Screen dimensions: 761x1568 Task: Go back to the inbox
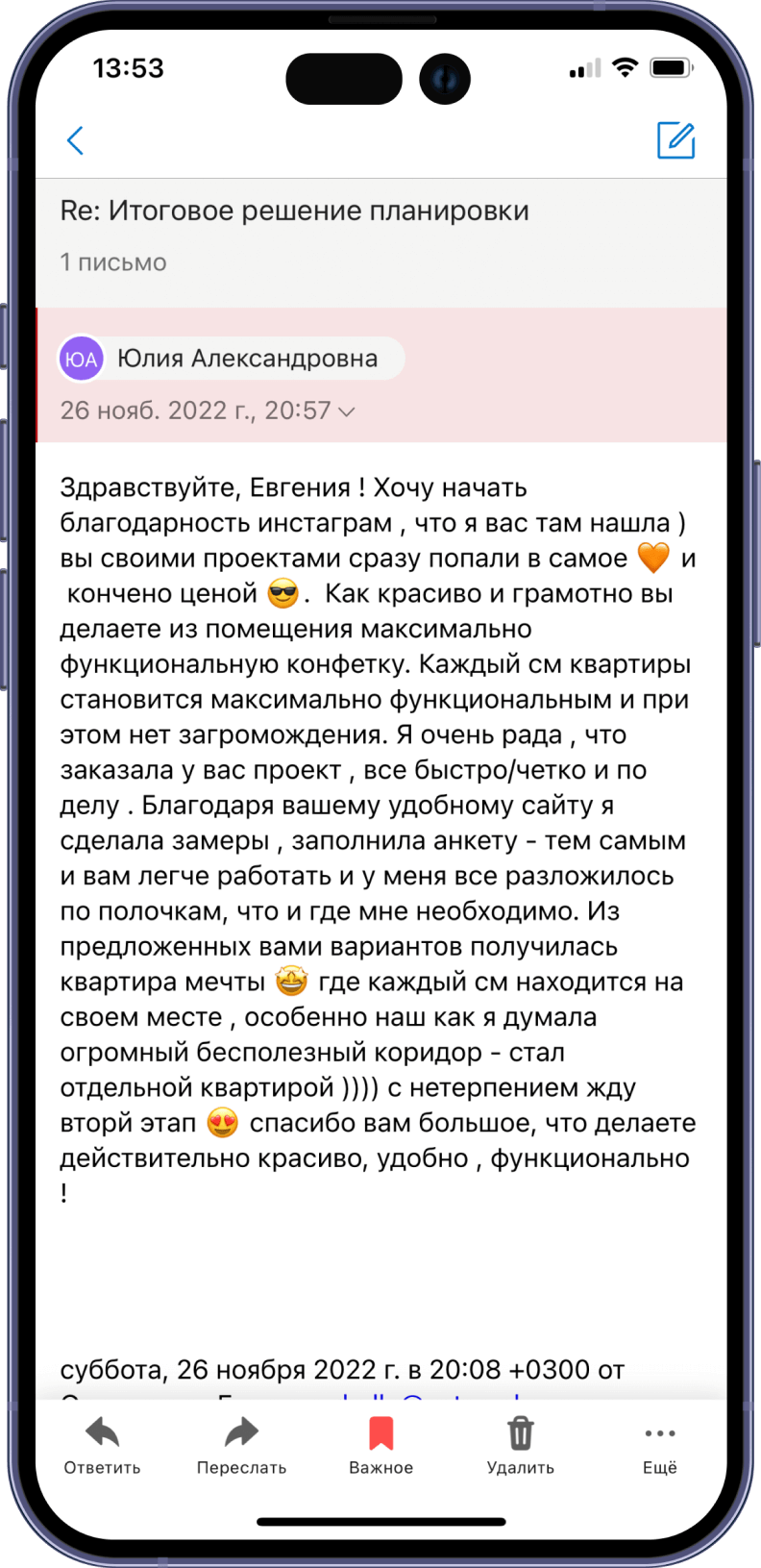tap(75, 140)
